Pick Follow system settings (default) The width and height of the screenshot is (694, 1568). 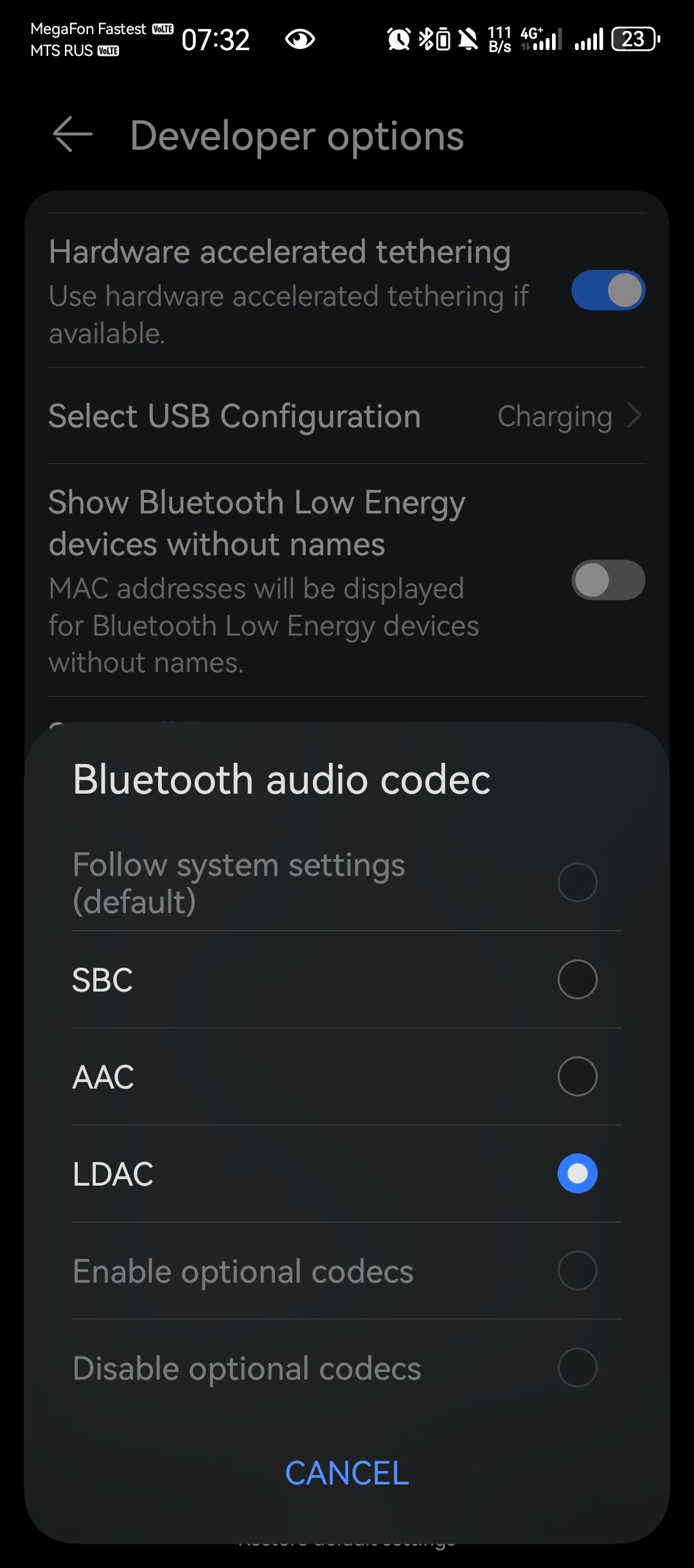[577, 882]
